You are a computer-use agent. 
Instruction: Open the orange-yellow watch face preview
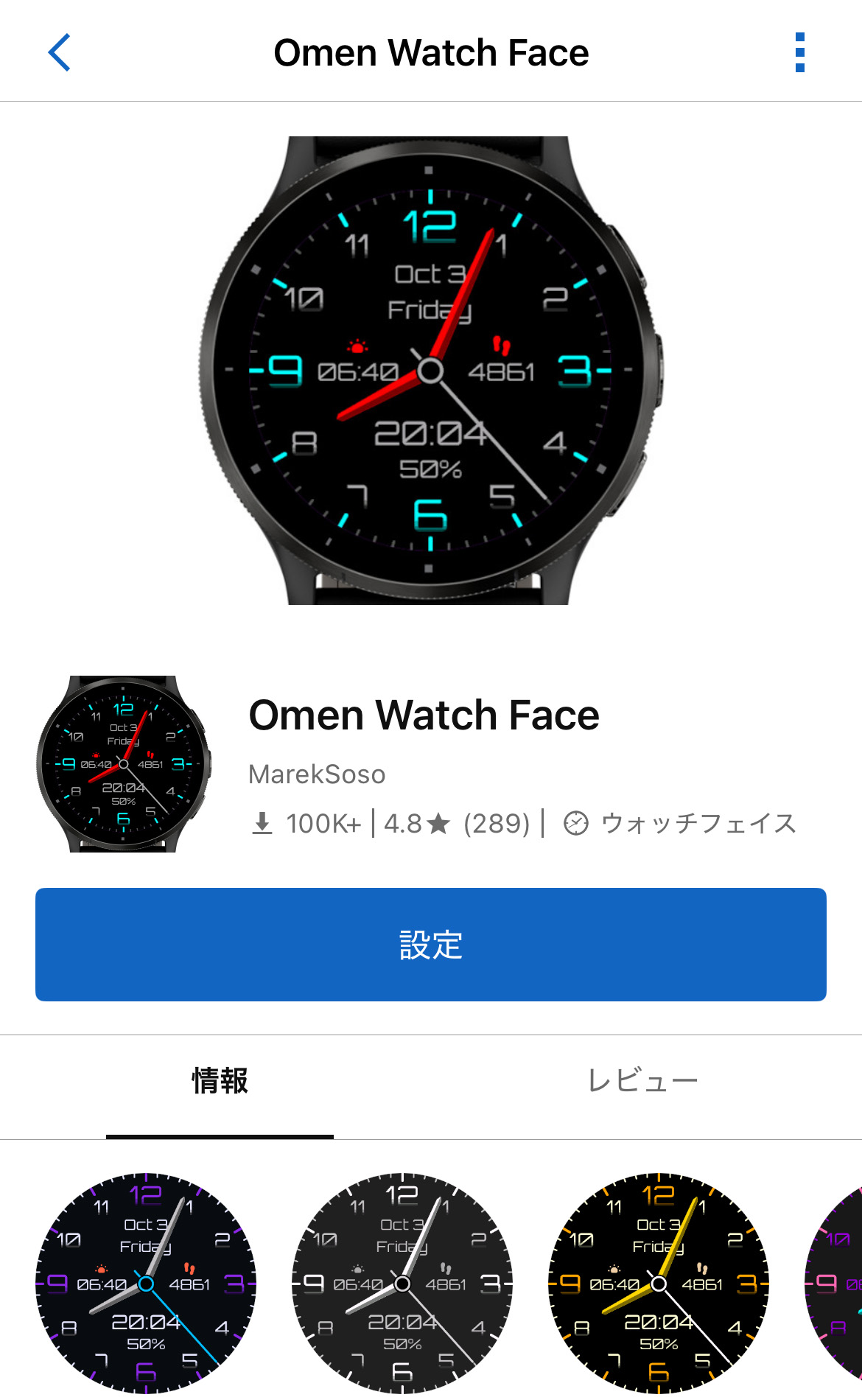[659, 1283]
